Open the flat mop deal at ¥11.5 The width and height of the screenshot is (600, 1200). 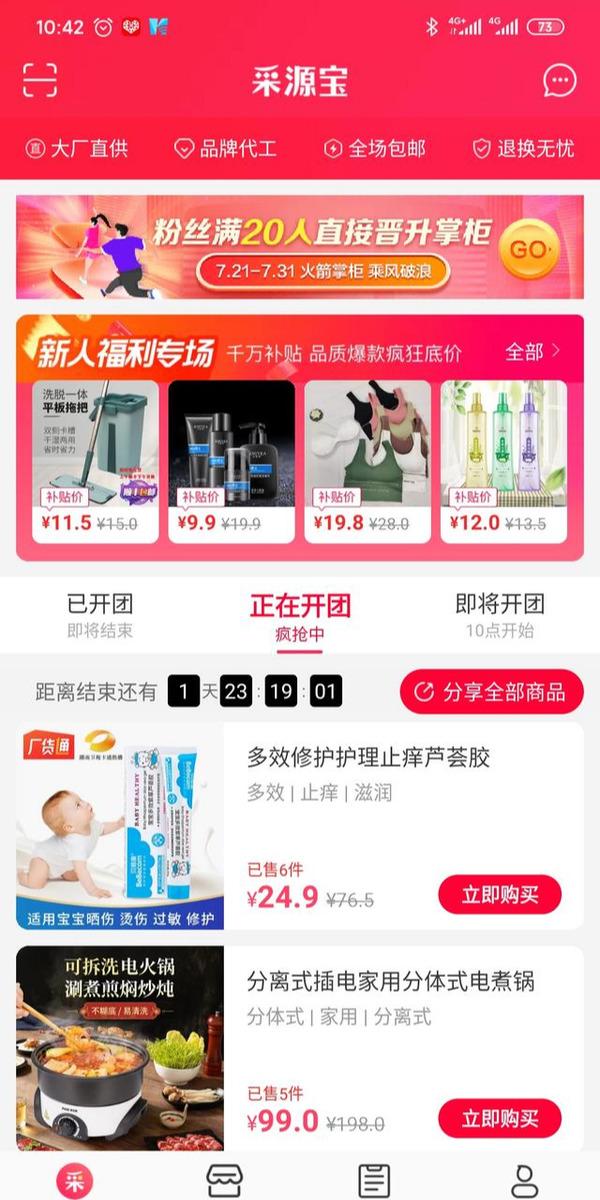95,460
